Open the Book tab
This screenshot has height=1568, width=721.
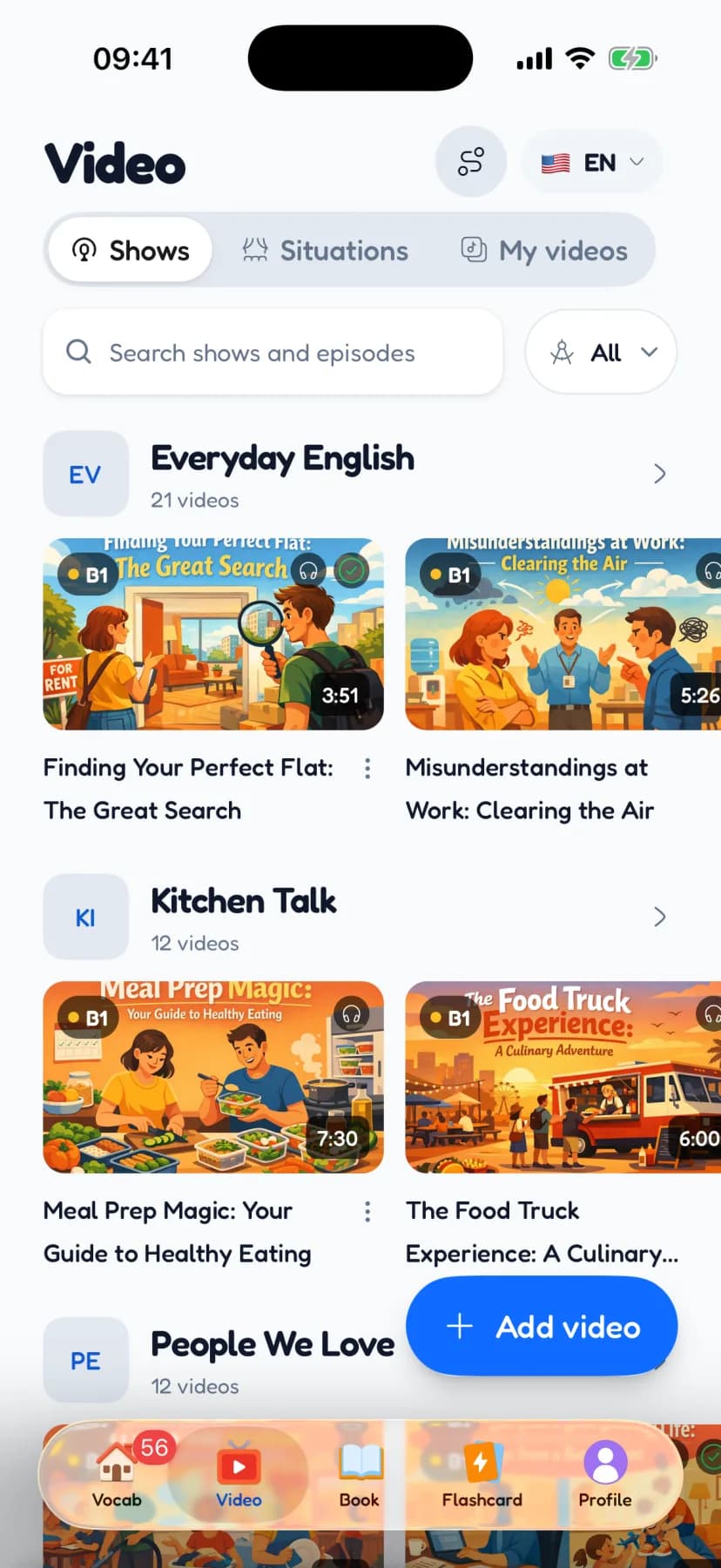360,1475
